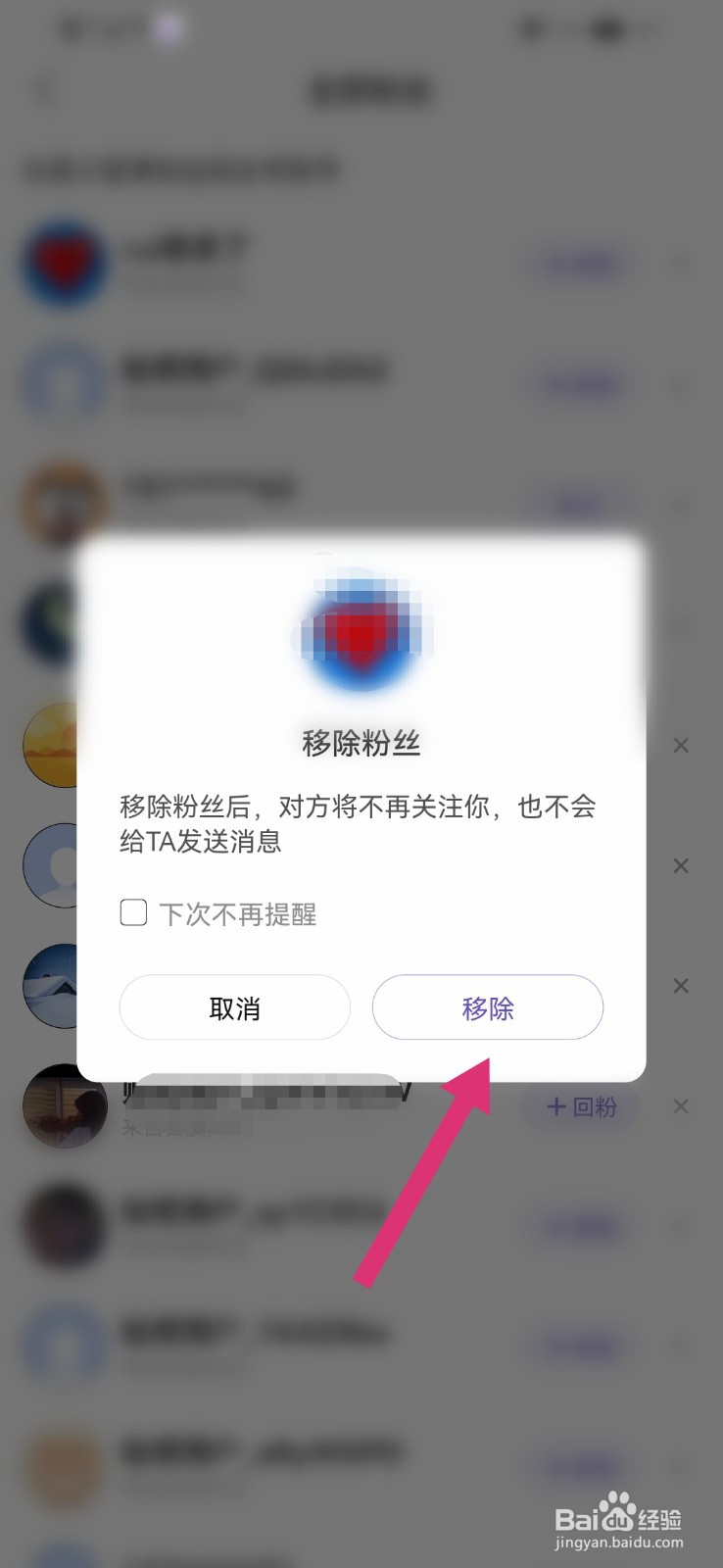Click the X icon beside the sunset avatar row

[x=681, y=745]
